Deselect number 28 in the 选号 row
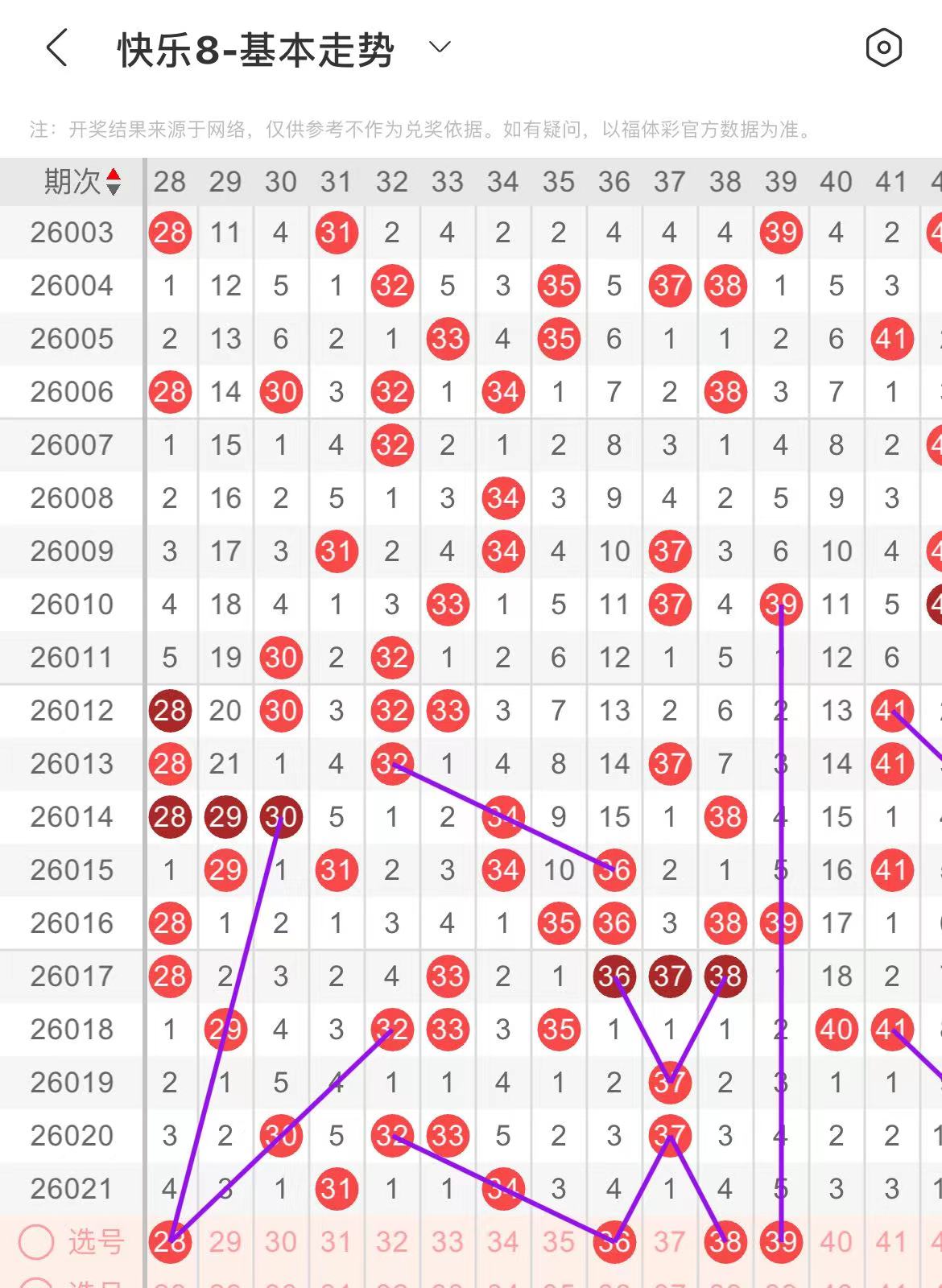 point(170,1241)
